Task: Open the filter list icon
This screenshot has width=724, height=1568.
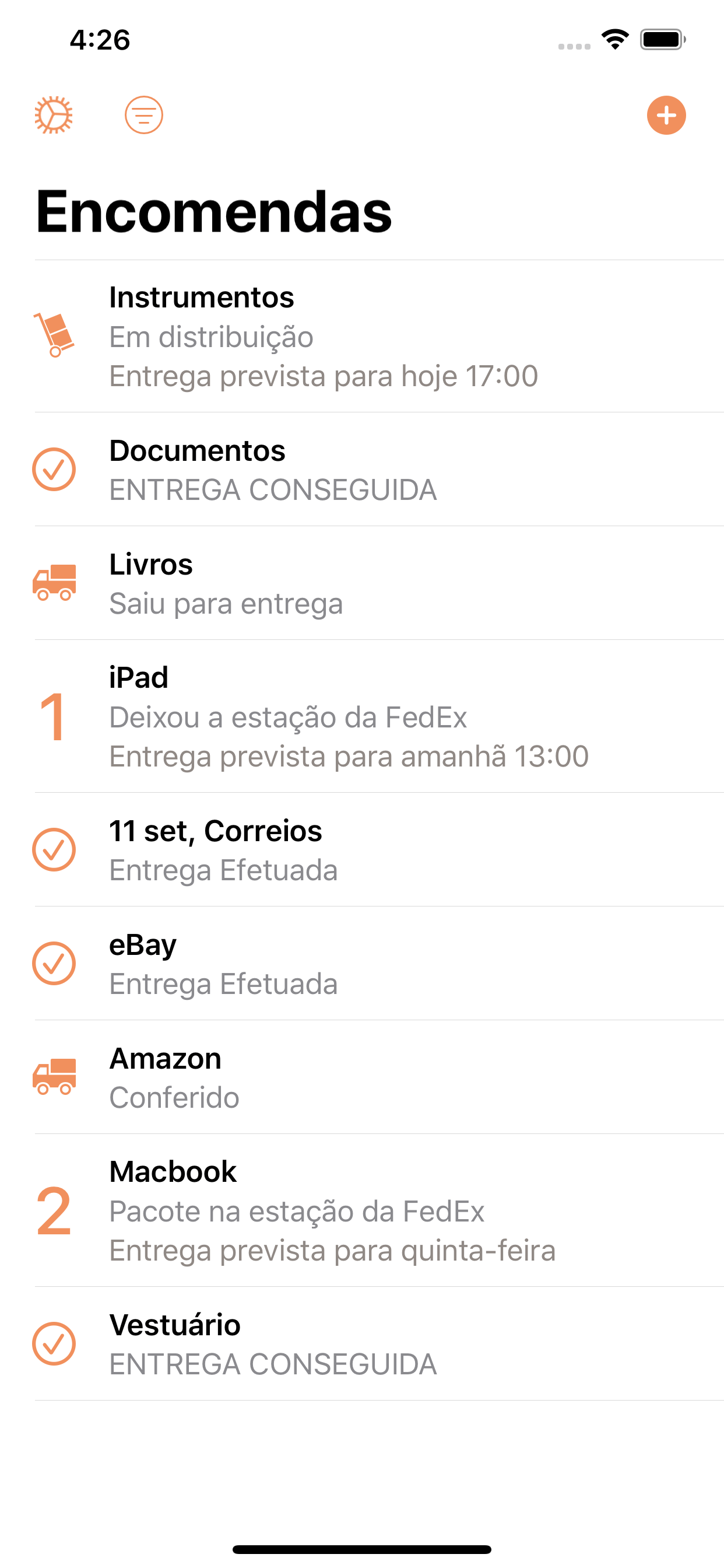Action: pyautogui.click(x=143, y=115)
